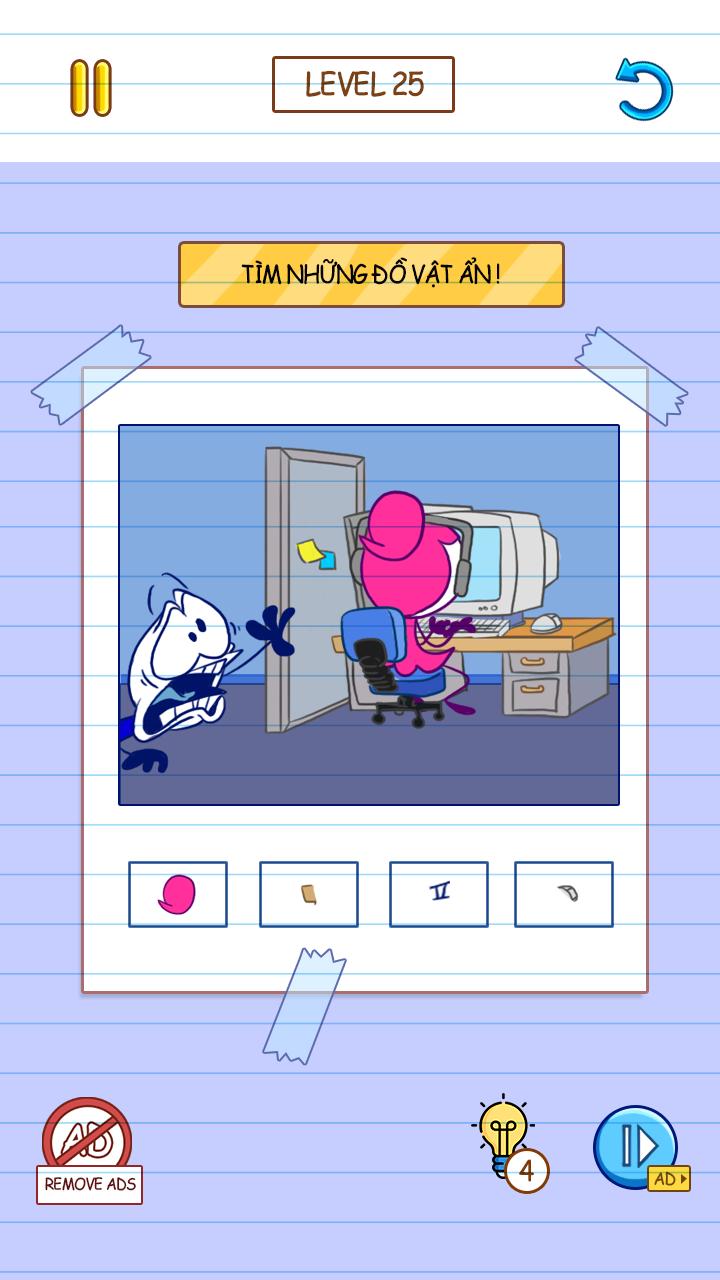720x1280 pixels.
Task: Pause the game
Action: pyautogui.click(x=91, y=88)
